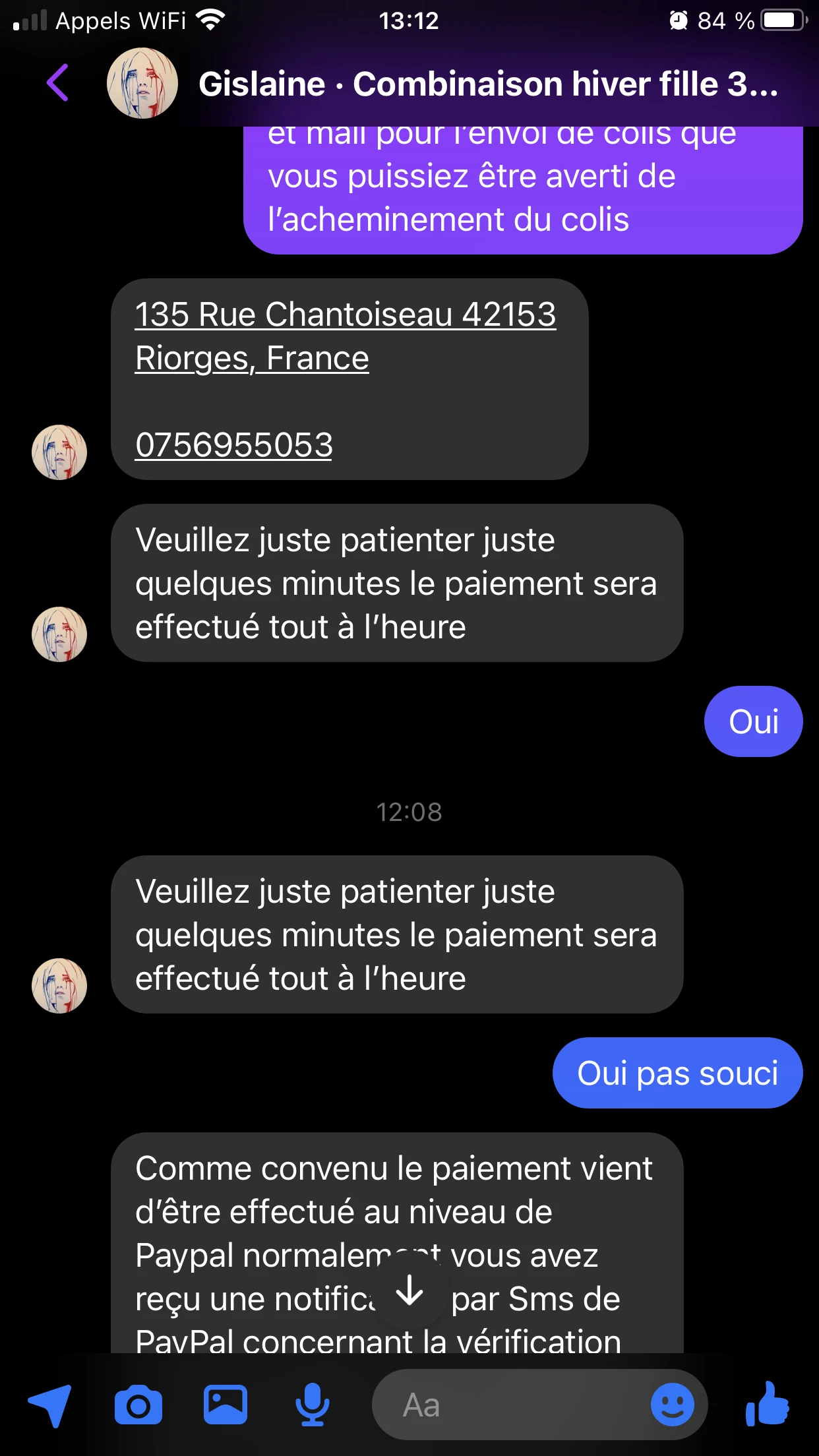This screenshot has width=819, height=1456.
Task: Tap the 13:12 clock in status bar
Action: click(x=409, y=20)
